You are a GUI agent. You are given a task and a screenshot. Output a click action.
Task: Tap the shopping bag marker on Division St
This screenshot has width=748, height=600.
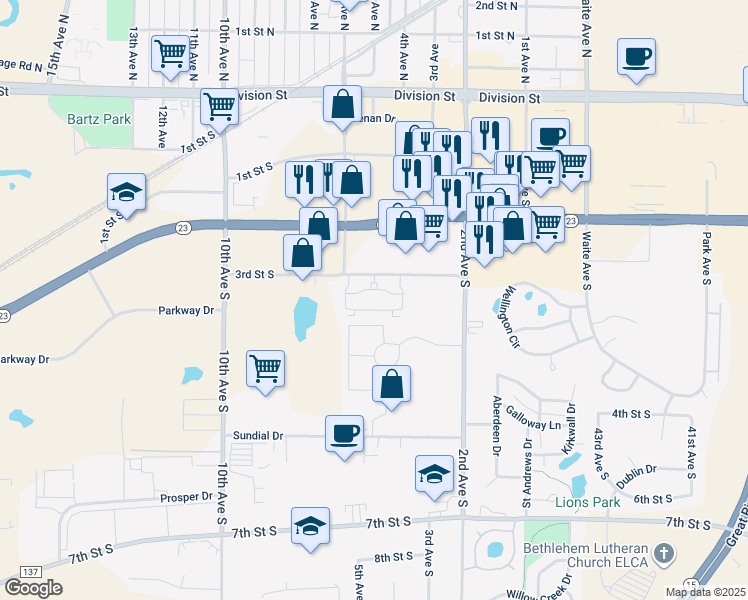342,104
